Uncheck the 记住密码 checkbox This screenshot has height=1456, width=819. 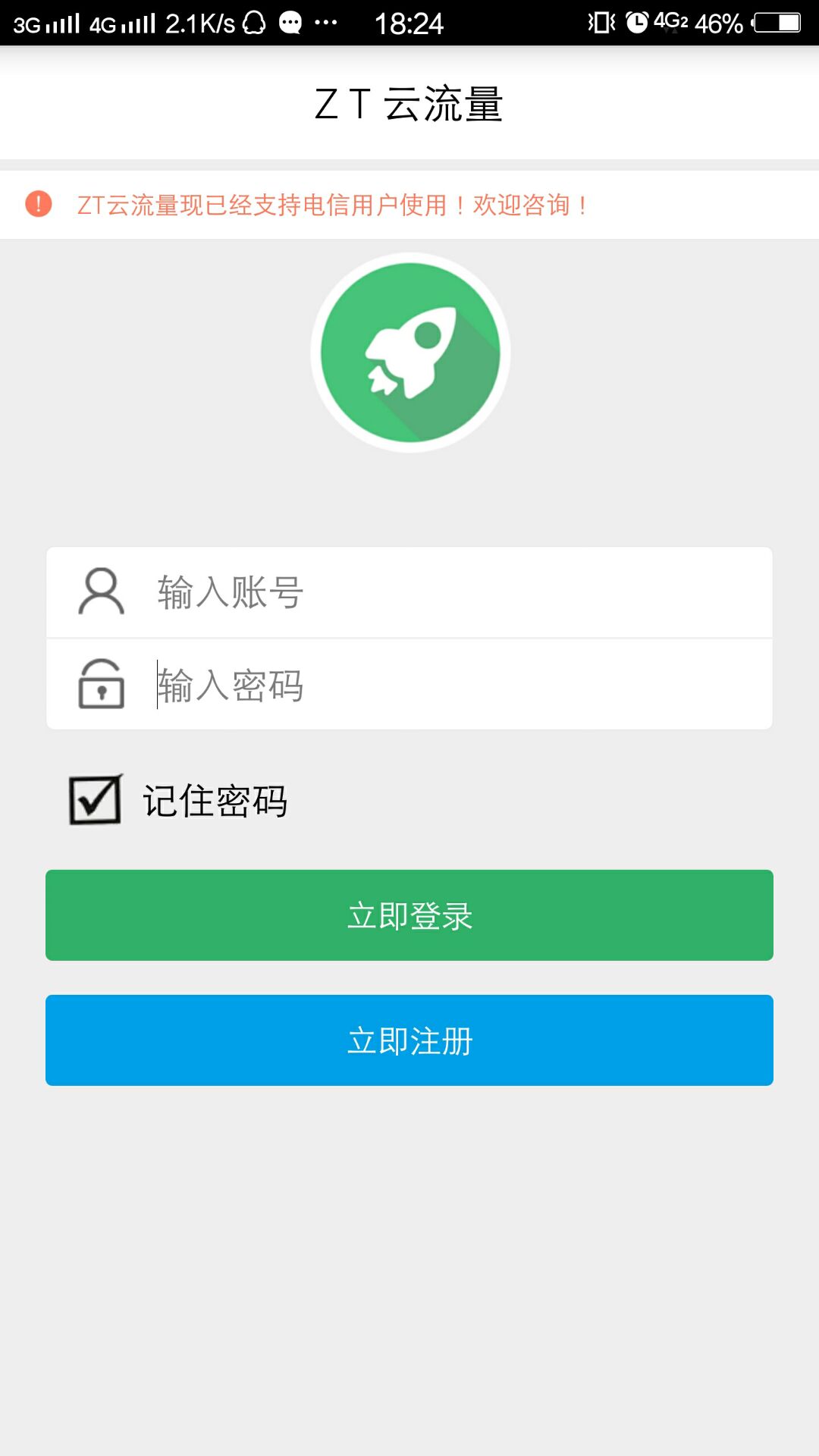coord(96,800)
